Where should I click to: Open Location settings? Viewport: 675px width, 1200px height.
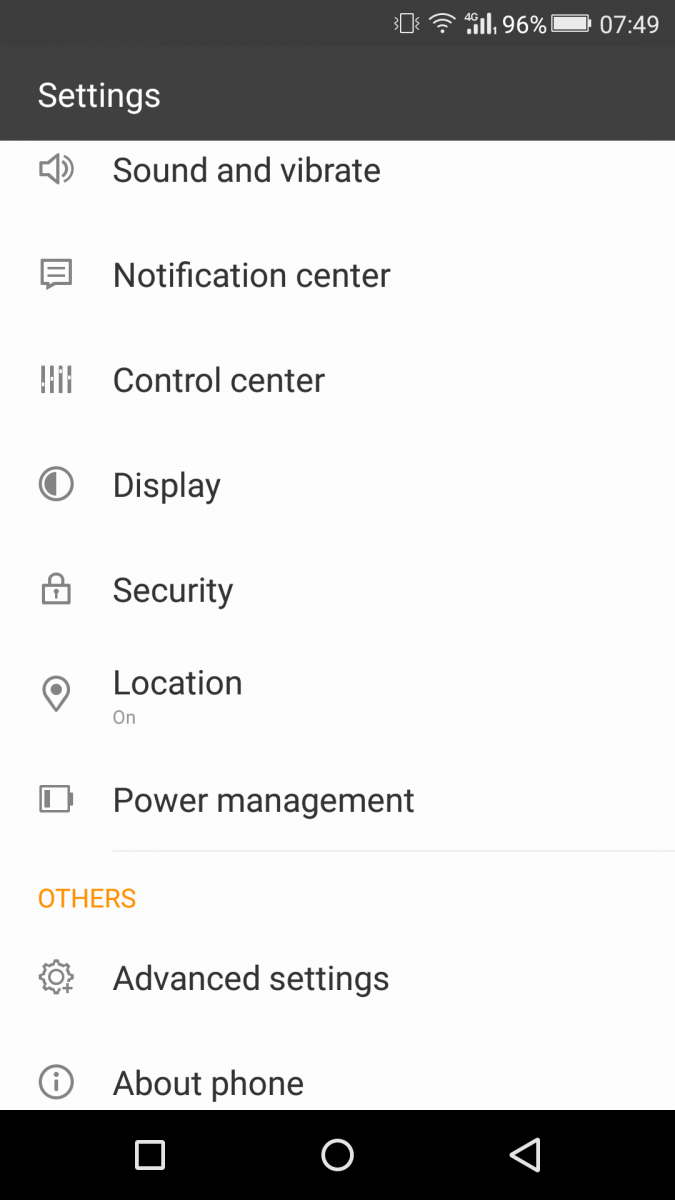click(337, 695)
